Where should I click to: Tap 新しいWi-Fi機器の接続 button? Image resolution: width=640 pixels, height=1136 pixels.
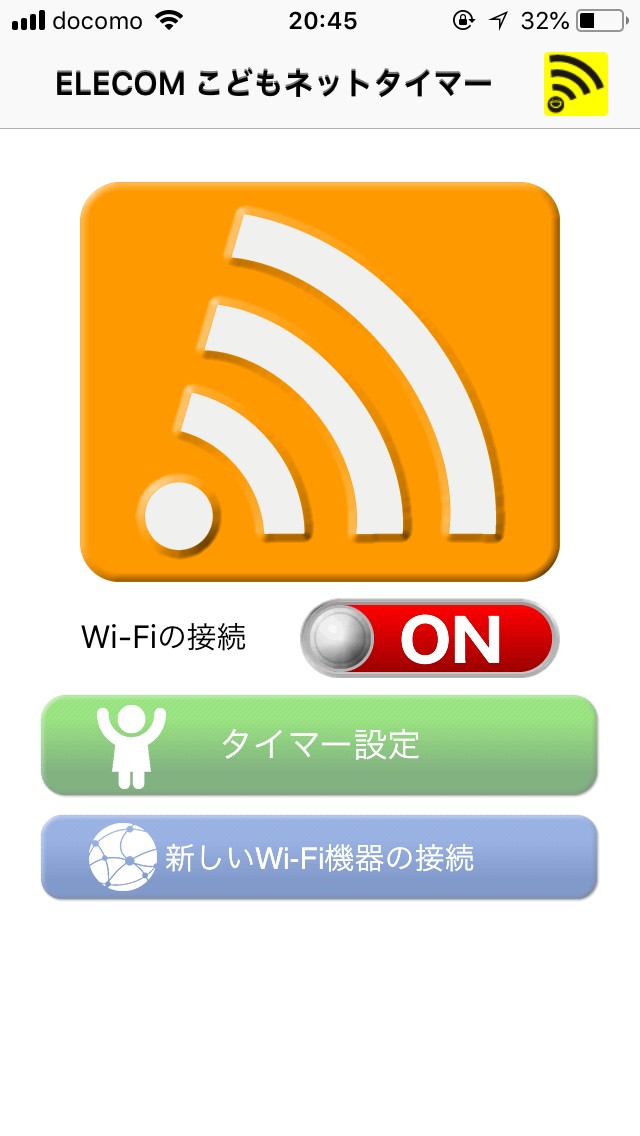[x=319, y=857]
